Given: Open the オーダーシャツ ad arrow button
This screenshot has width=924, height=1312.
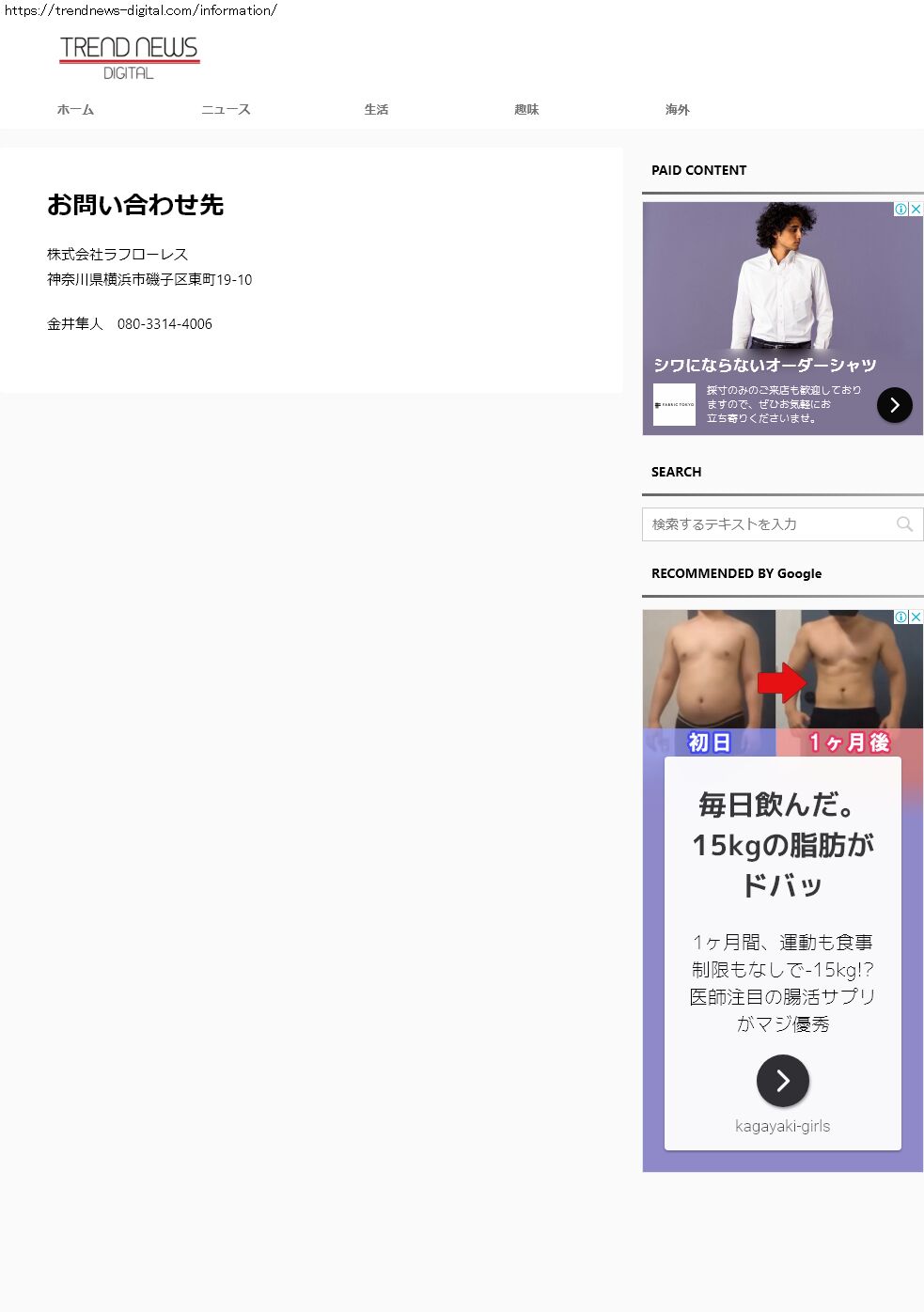Looking at the screenshot, I should pos(894,405).
